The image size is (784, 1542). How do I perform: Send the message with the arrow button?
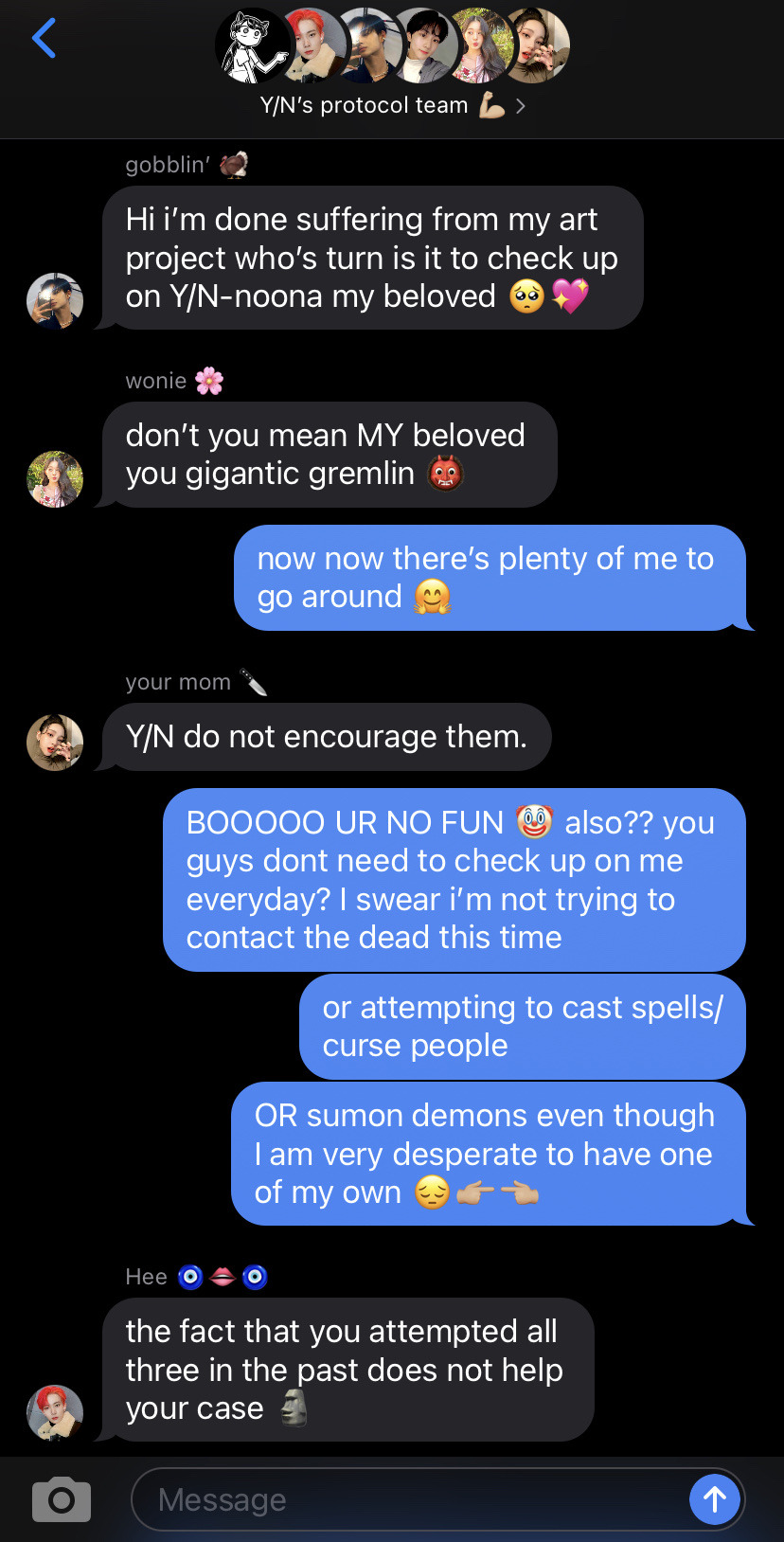(x=714, y=1499)
